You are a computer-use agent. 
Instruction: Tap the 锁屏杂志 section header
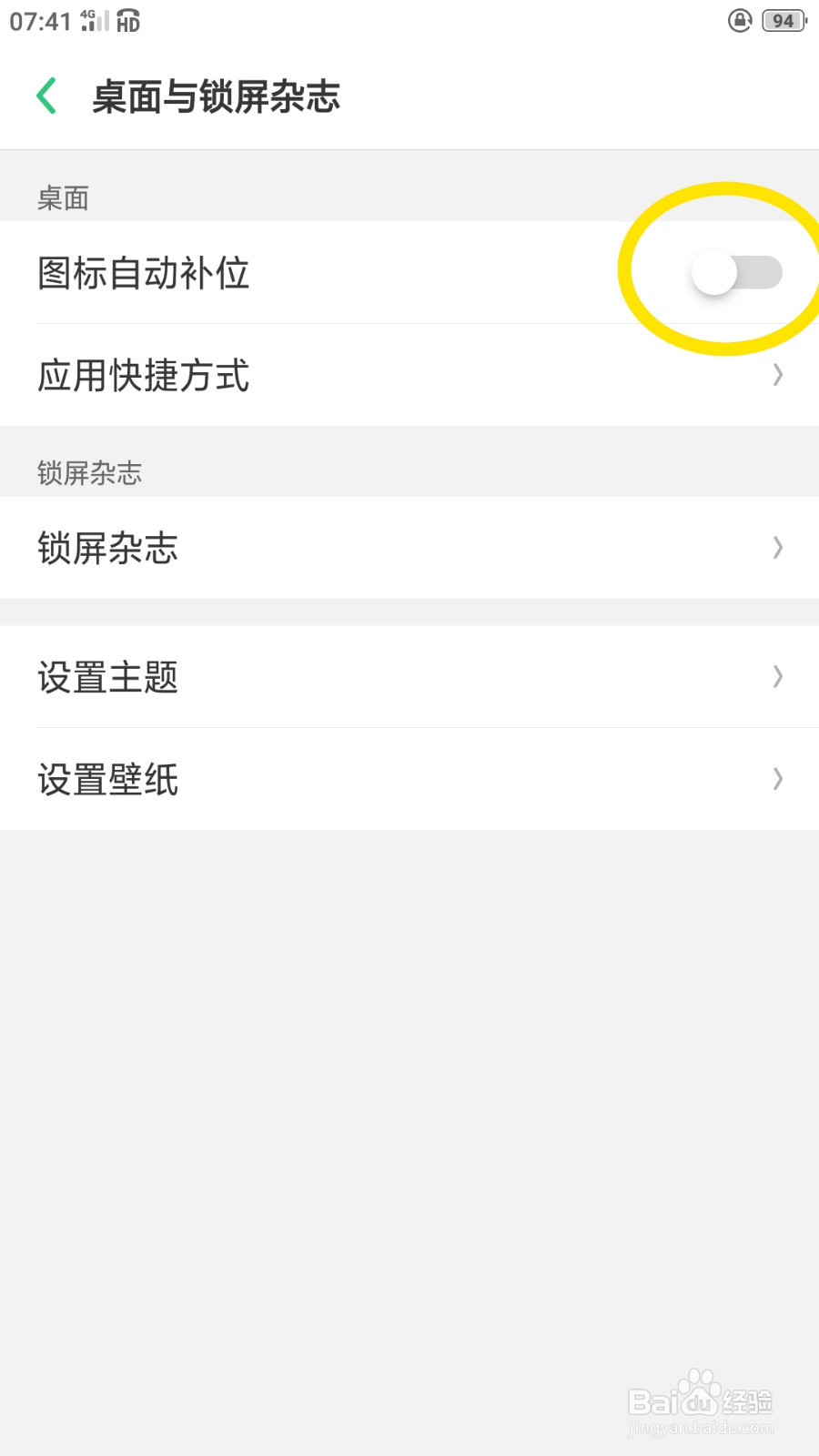coord(88,473)
